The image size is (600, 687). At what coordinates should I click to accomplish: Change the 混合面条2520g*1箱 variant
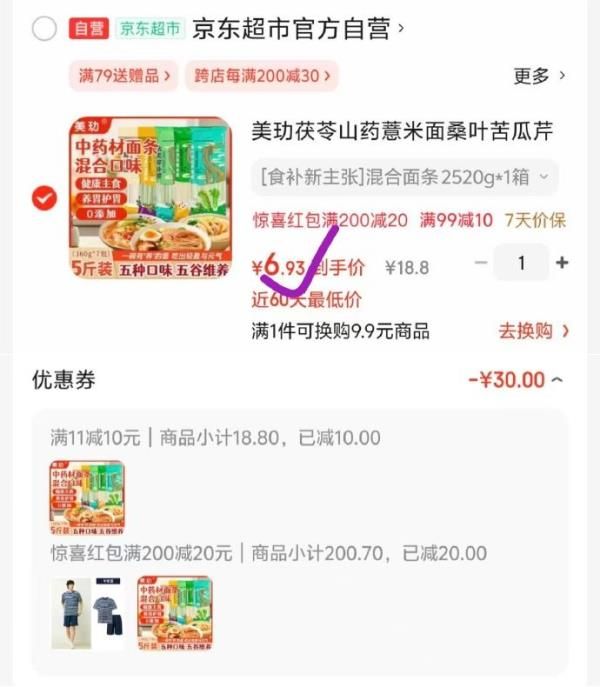point(404,178)
